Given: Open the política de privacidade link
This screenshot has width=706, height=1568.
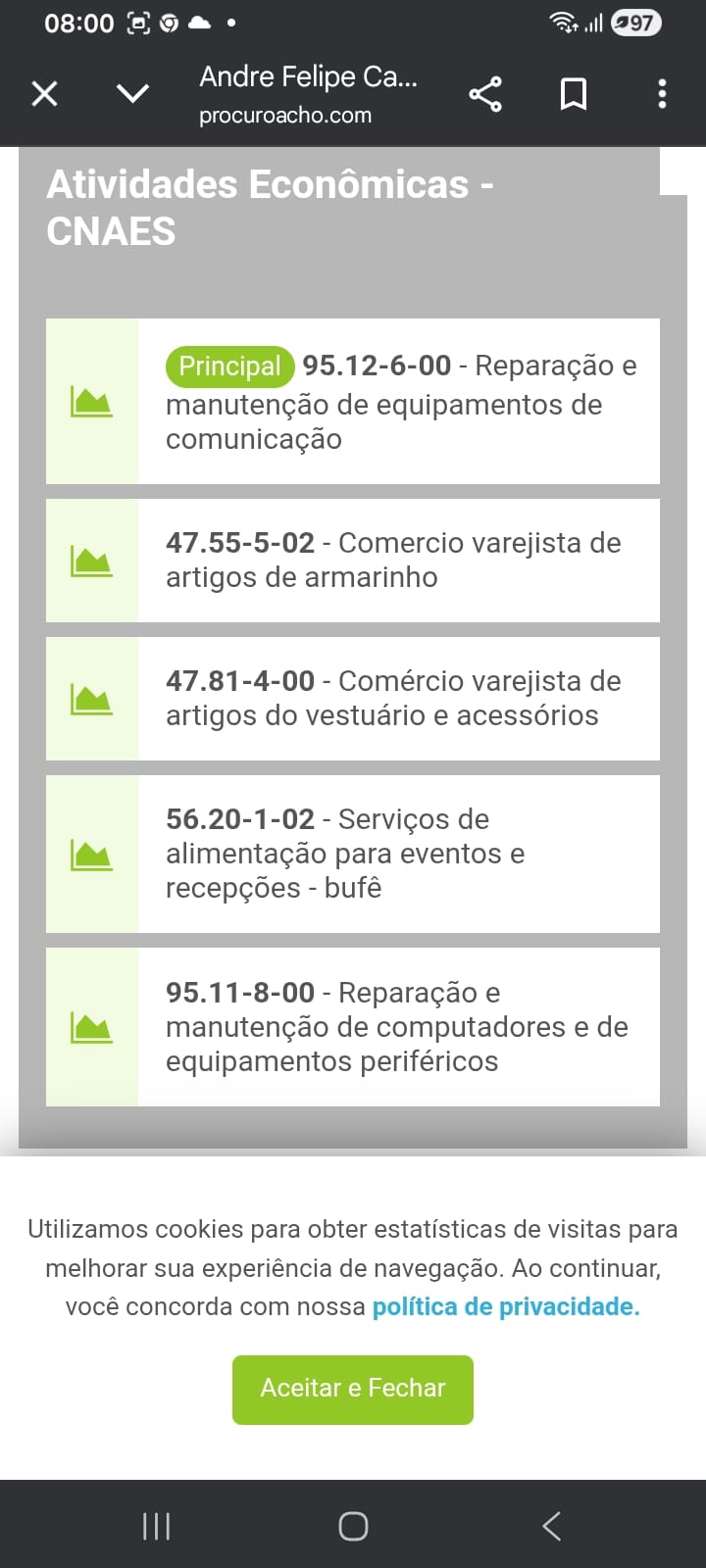Looking at the screenshot, I should [505, 1306].
